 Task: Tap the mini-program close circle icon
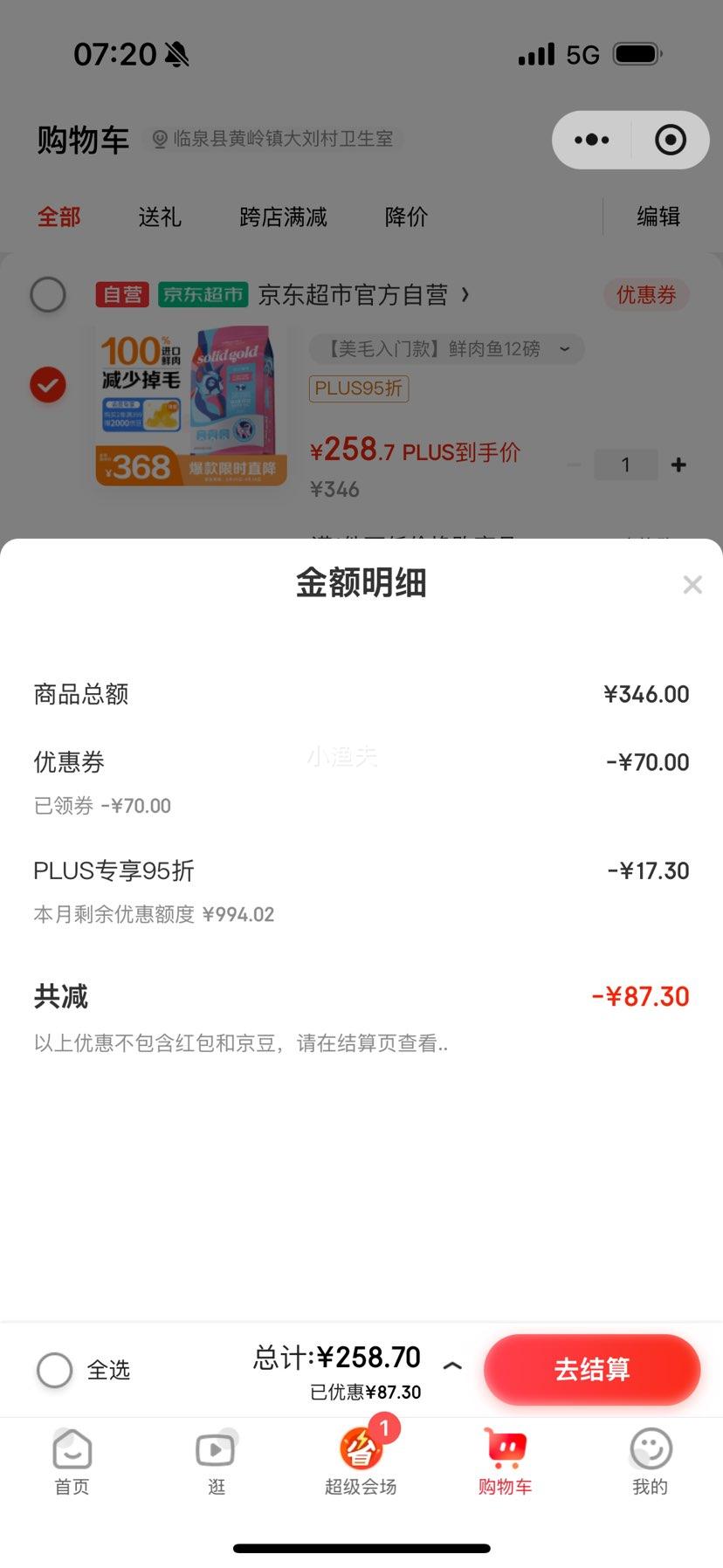[669, 140]
